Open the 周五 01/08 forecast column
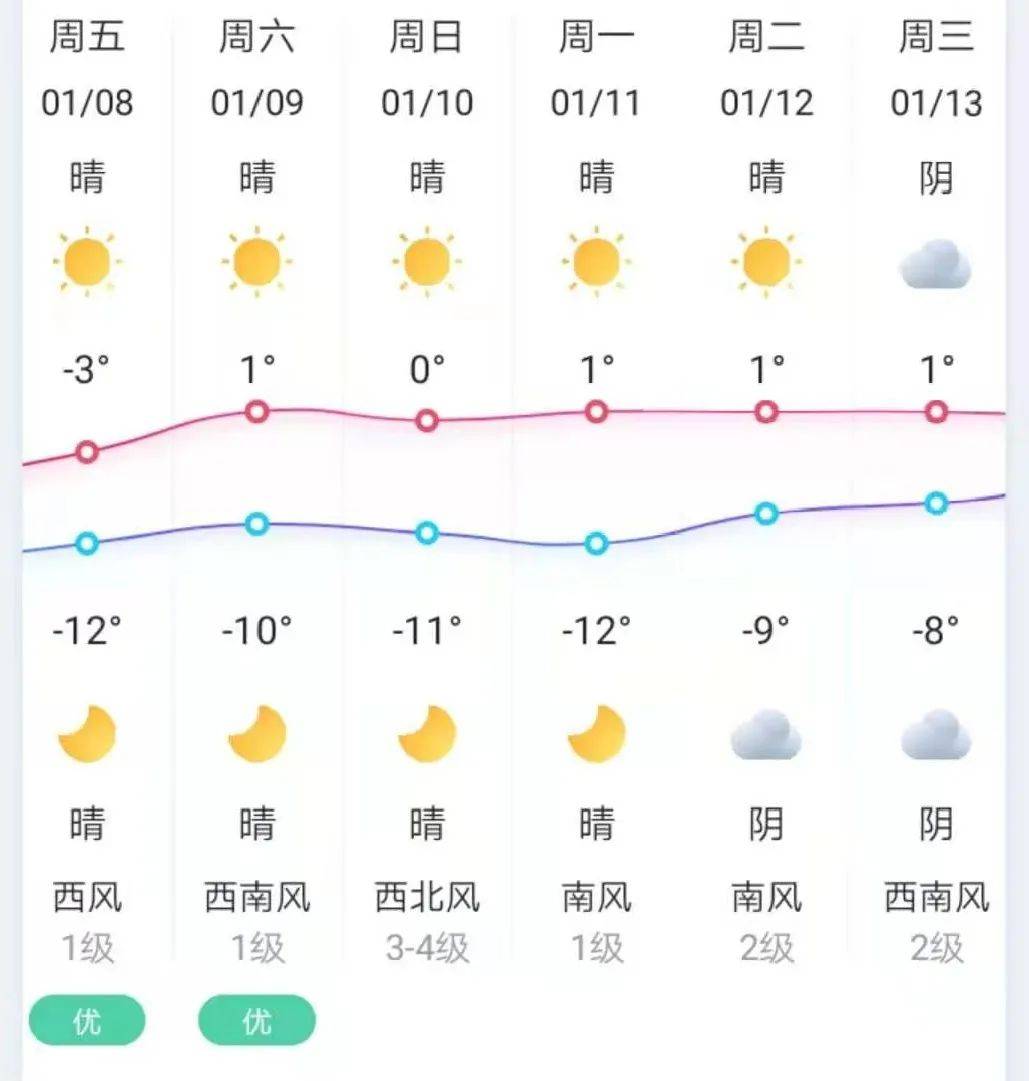The width and height of the screenshot is (1029, 1081). 87,70
